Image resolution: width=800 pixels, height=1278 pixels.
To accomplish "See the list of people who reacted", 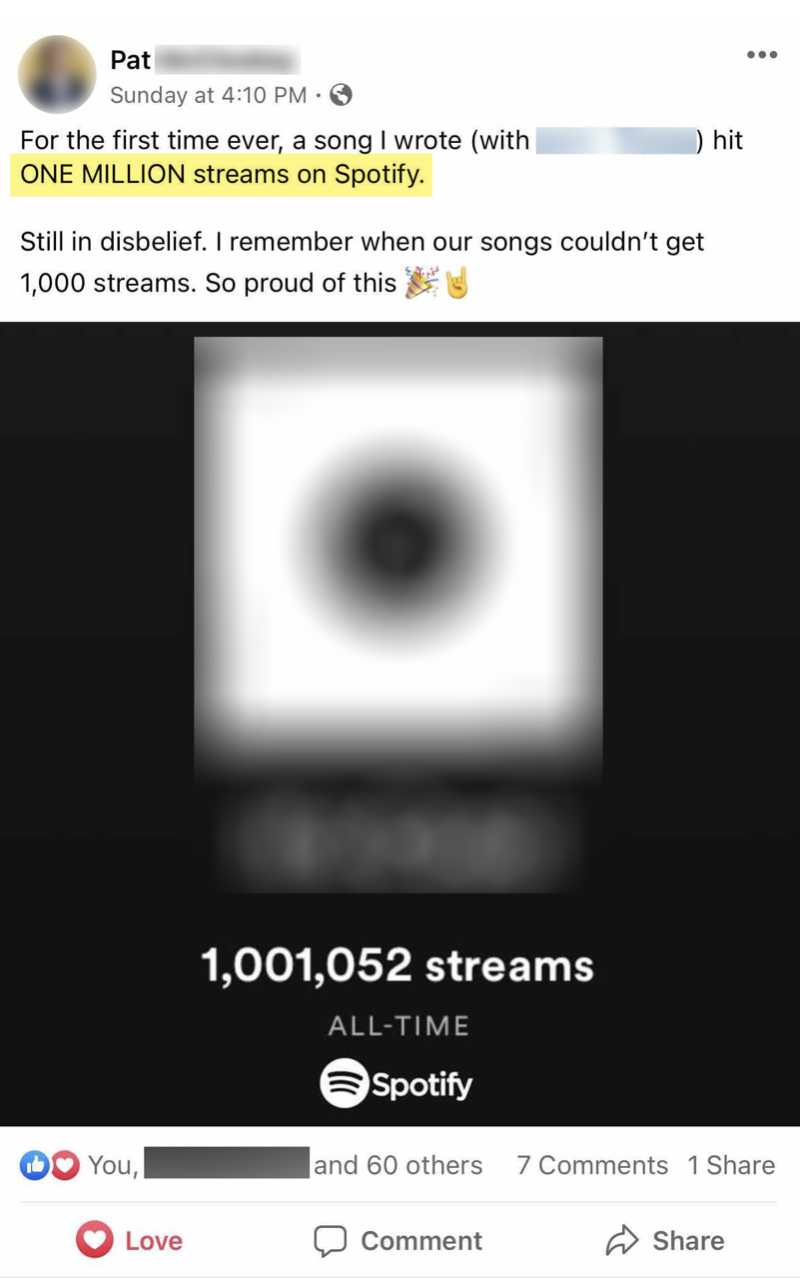I will (x=250, y=1165).
